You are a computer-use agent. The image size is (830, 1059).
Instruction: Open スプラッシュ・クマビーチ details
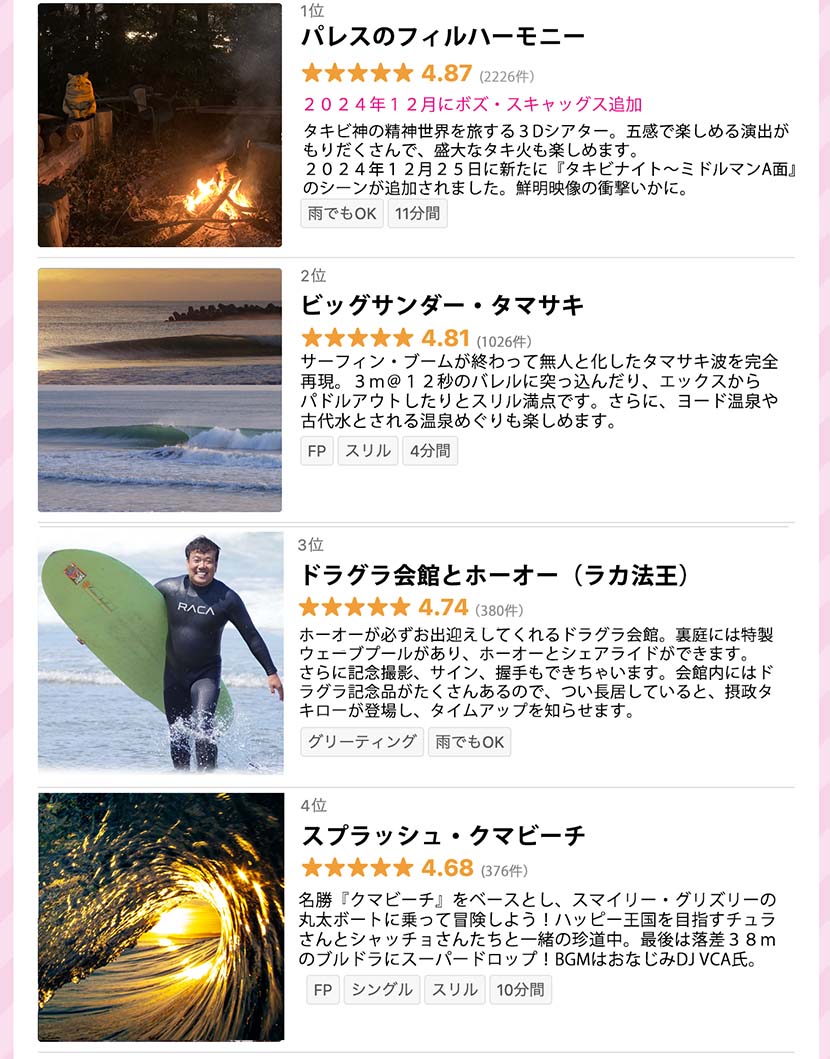(443, 836)
